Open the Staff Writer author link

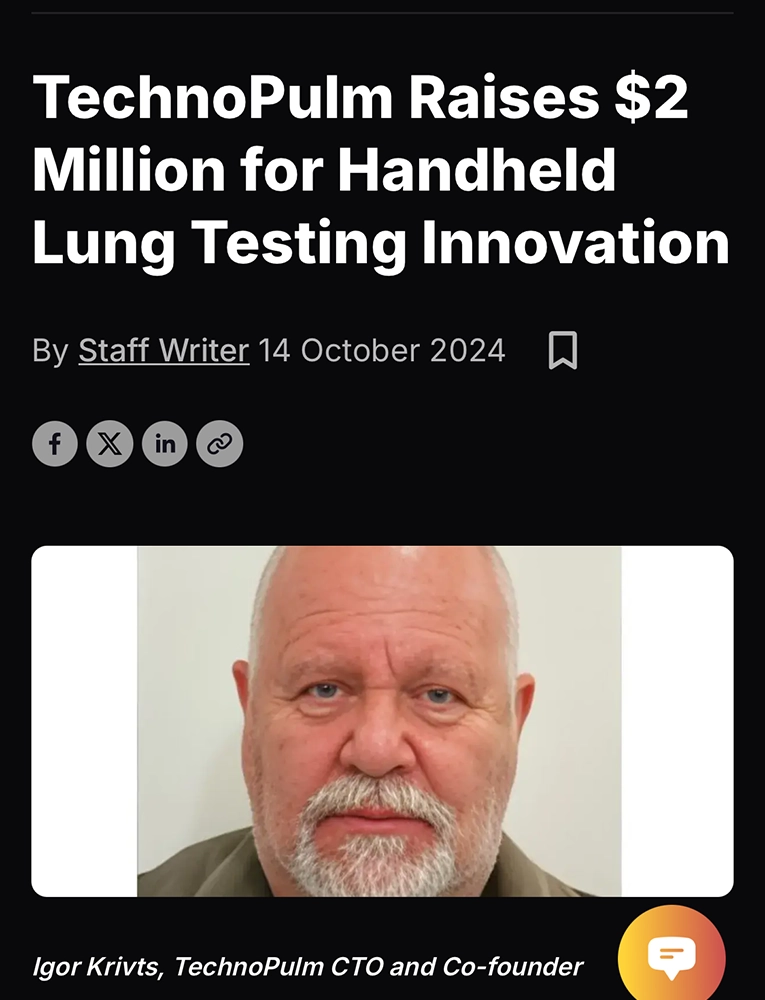pyautogui.click(x=163, y=351)
